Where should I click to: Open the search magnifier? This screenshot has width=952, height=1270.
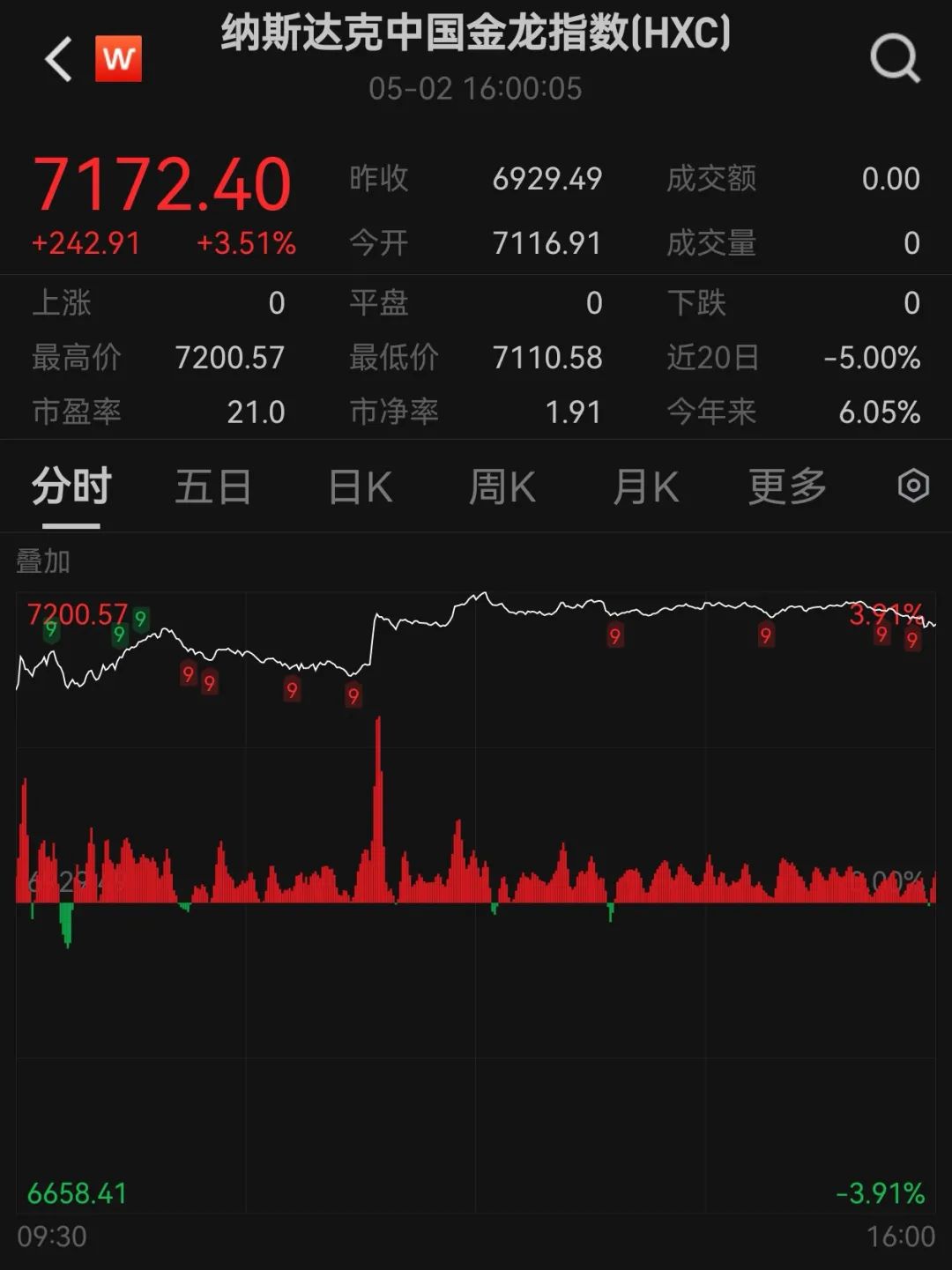pos(894,58)
